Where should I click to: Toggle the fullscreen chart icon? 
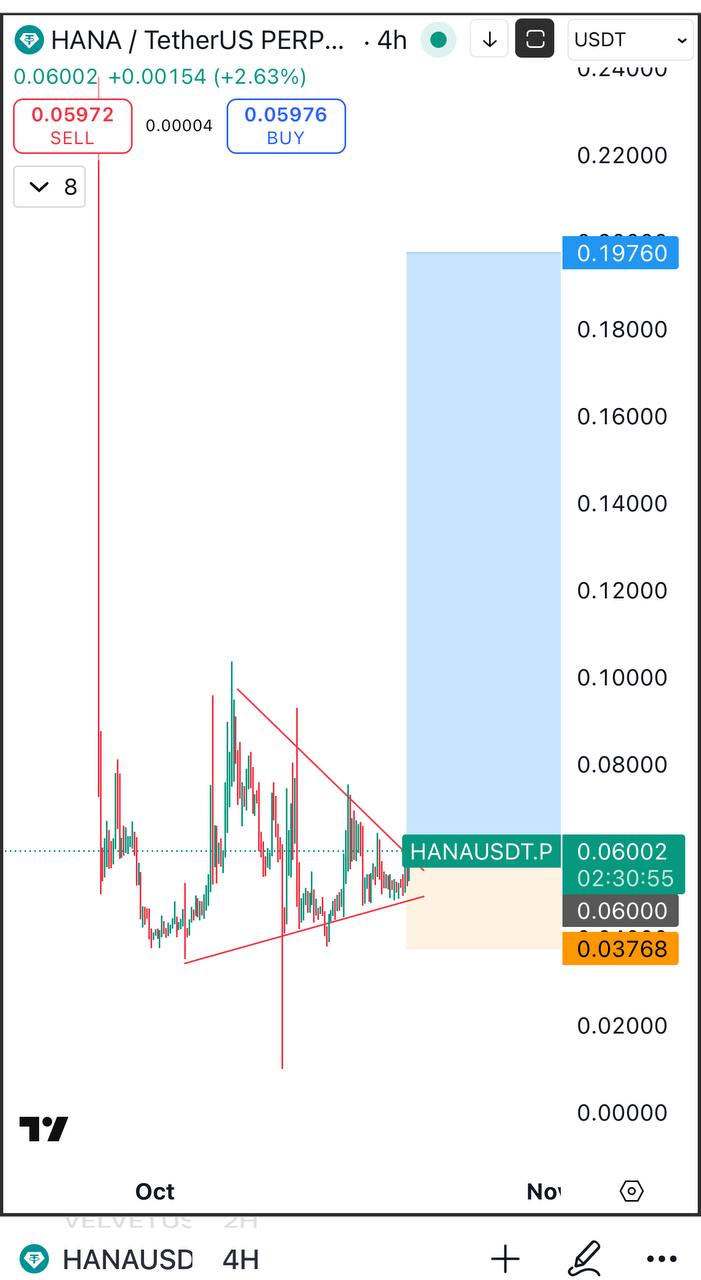point(535,40)
